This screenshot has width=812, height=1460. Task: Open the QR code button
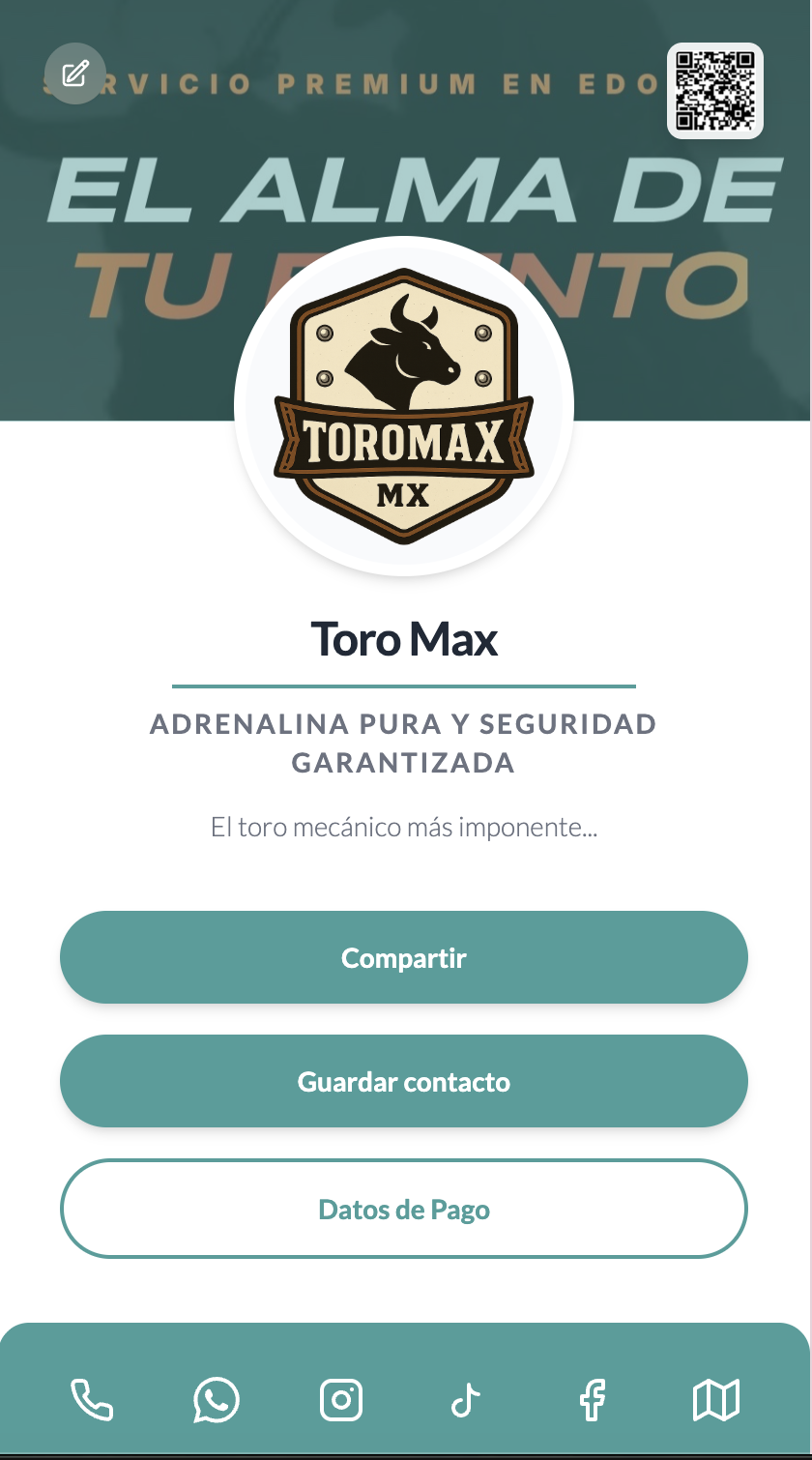tap(715, 91)
